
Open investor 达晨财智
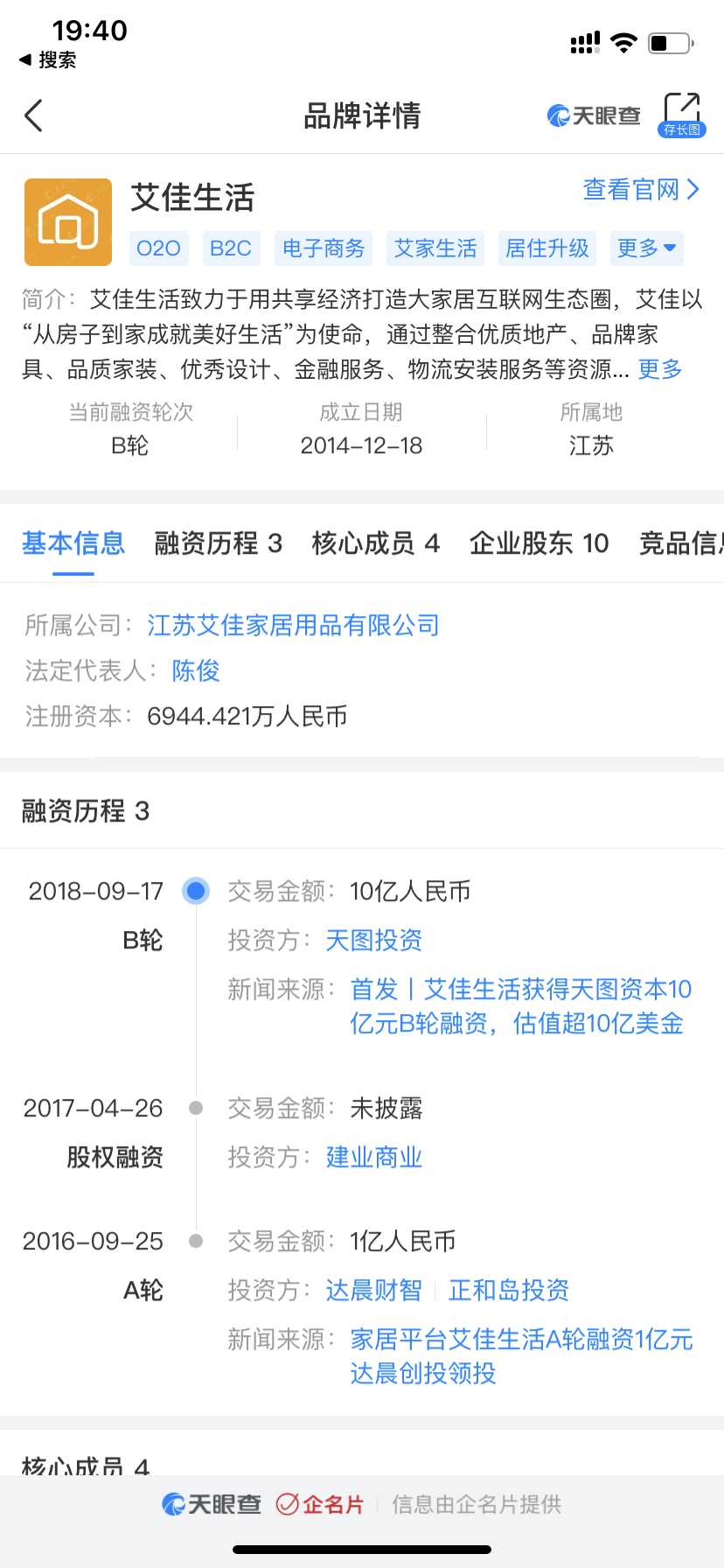[x=373, y=1291]
